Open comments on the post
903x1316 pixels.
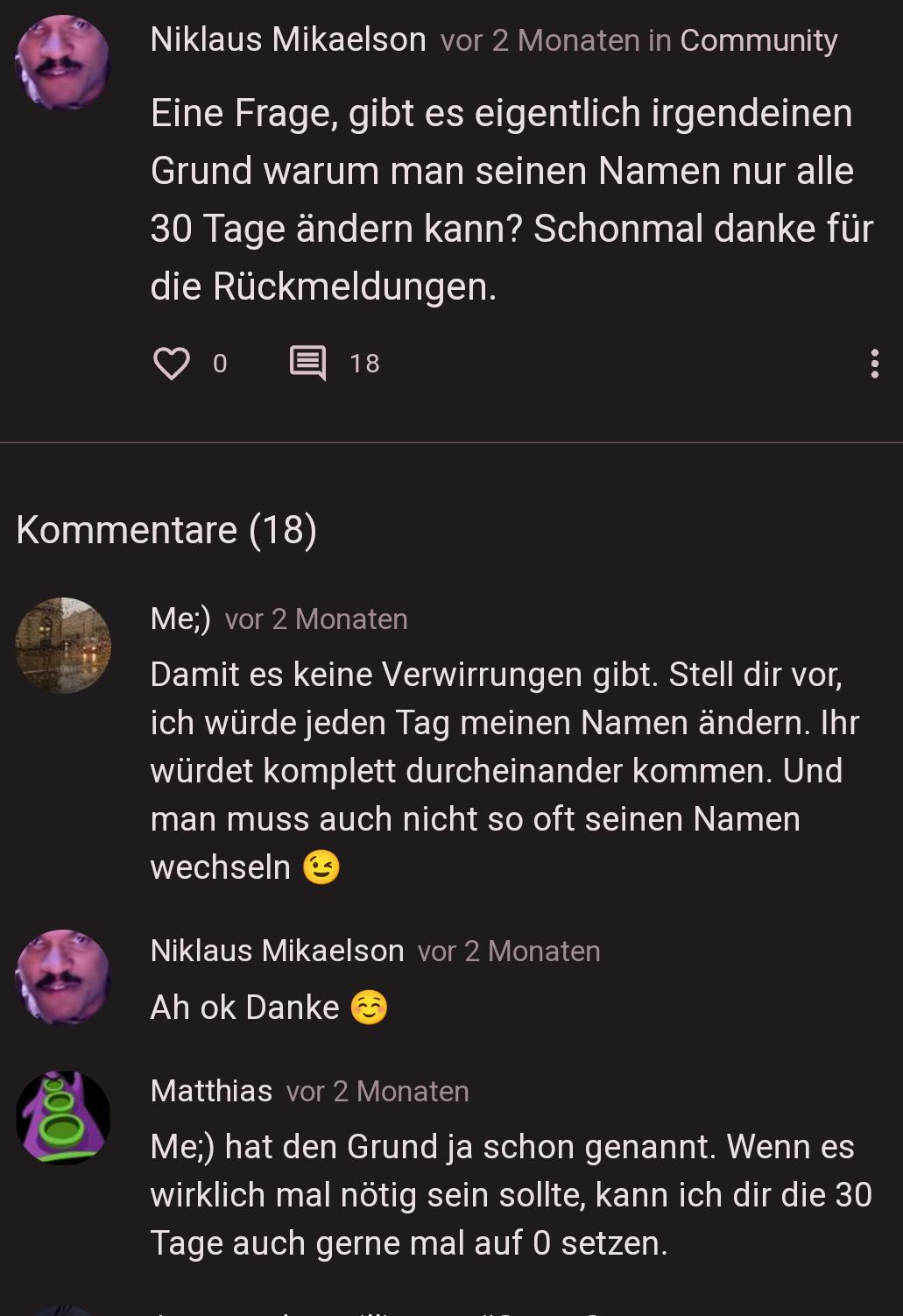click(x=307, y=363)
